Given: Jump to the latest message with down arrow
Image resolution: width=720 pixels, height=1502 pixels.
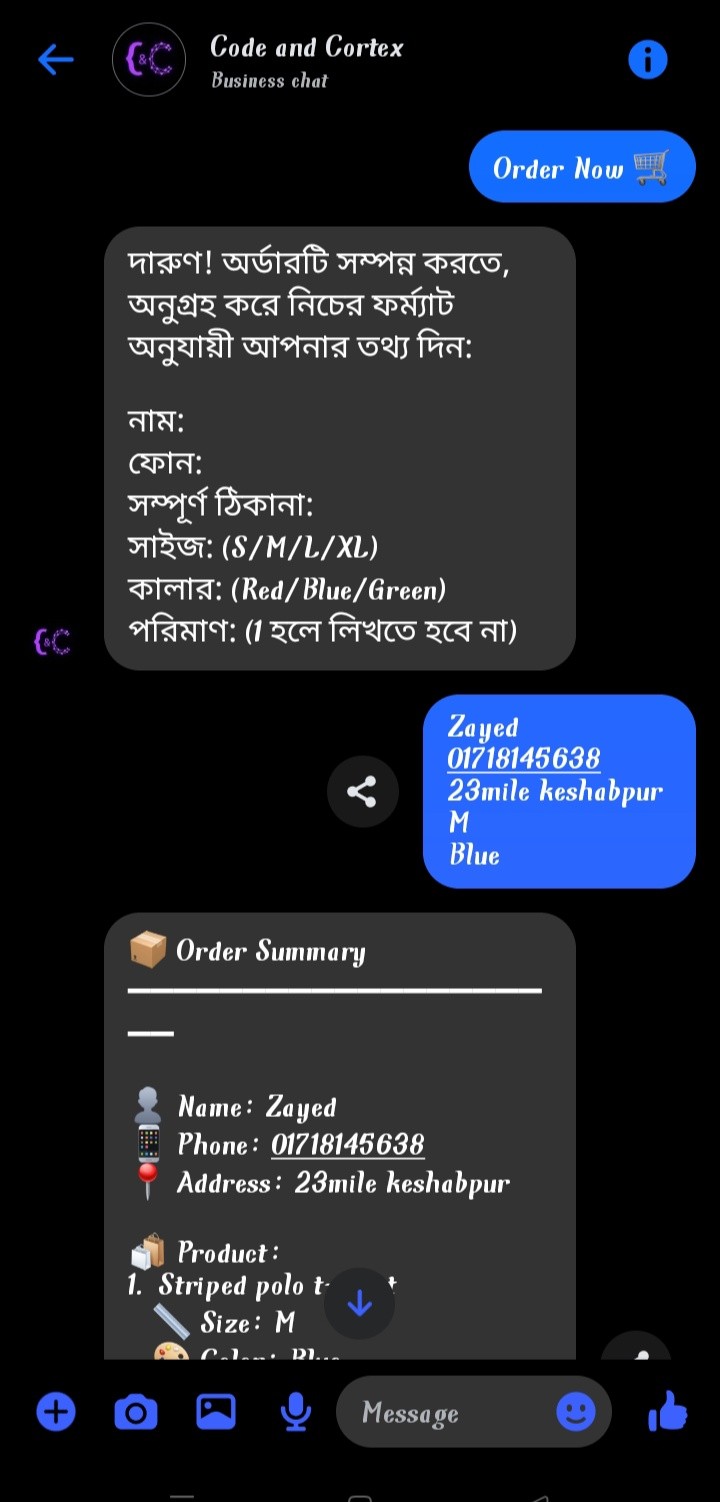Looking at the screenshot, I should tap(359, 1304).
